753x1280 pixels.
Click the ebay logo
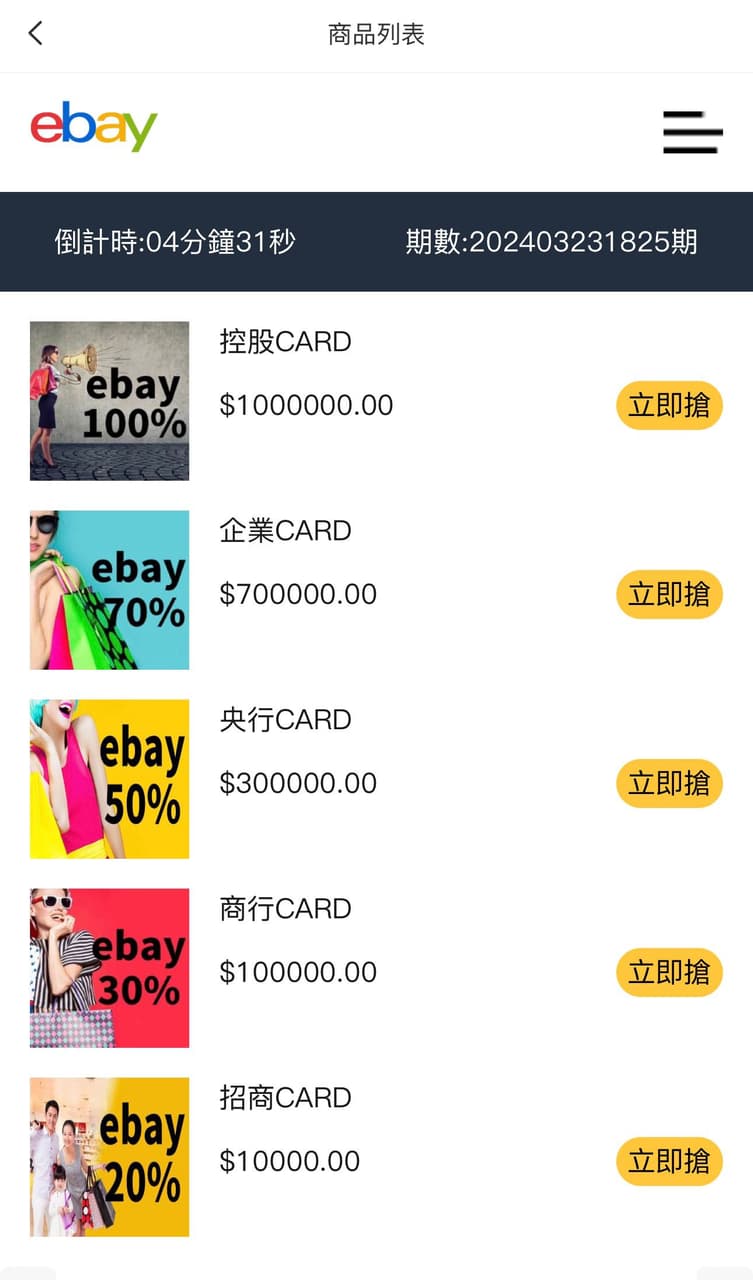point(94,127)
